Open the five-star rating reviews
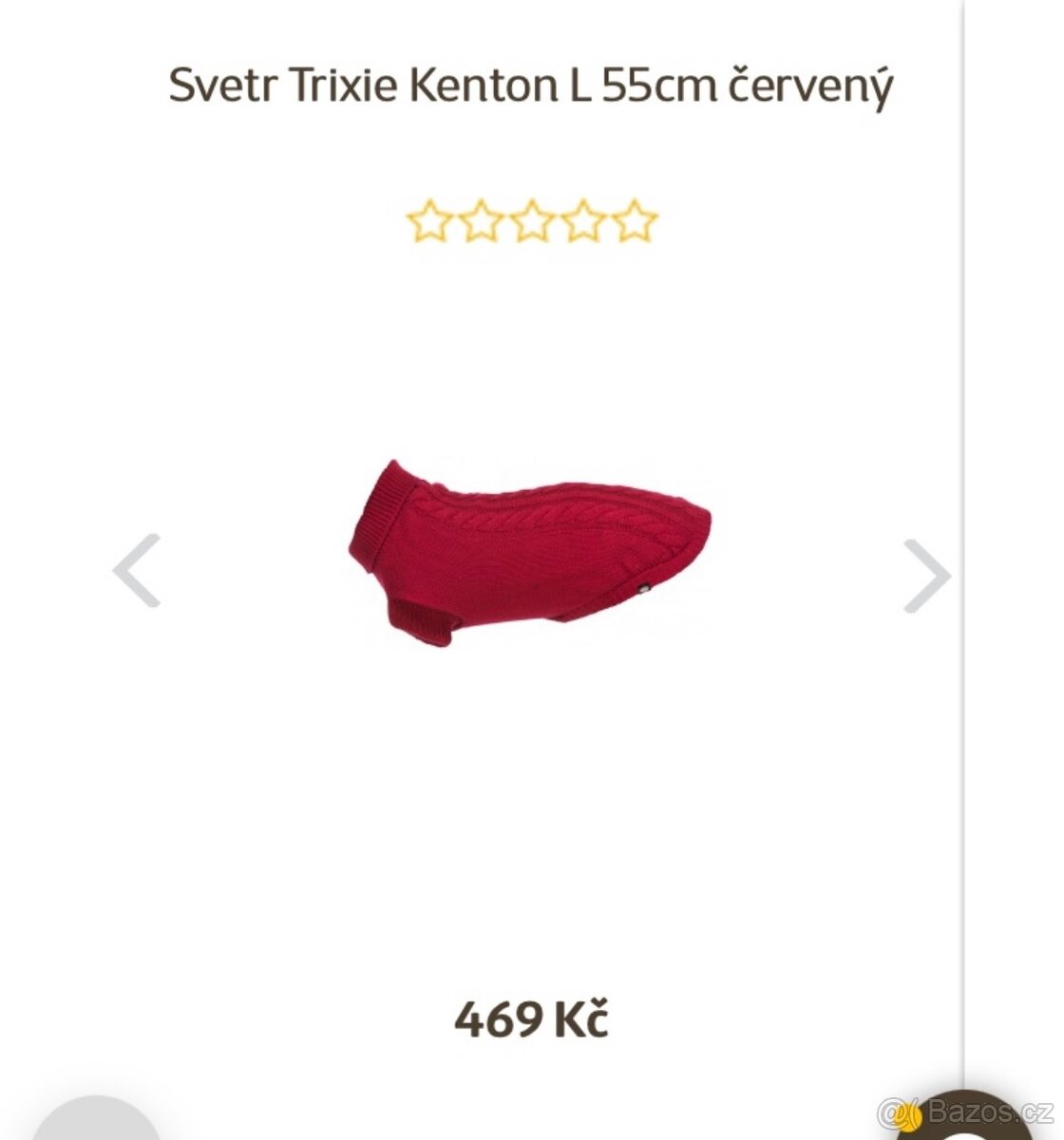Viewport: 1064px width, 1140px height. point(531,220)
